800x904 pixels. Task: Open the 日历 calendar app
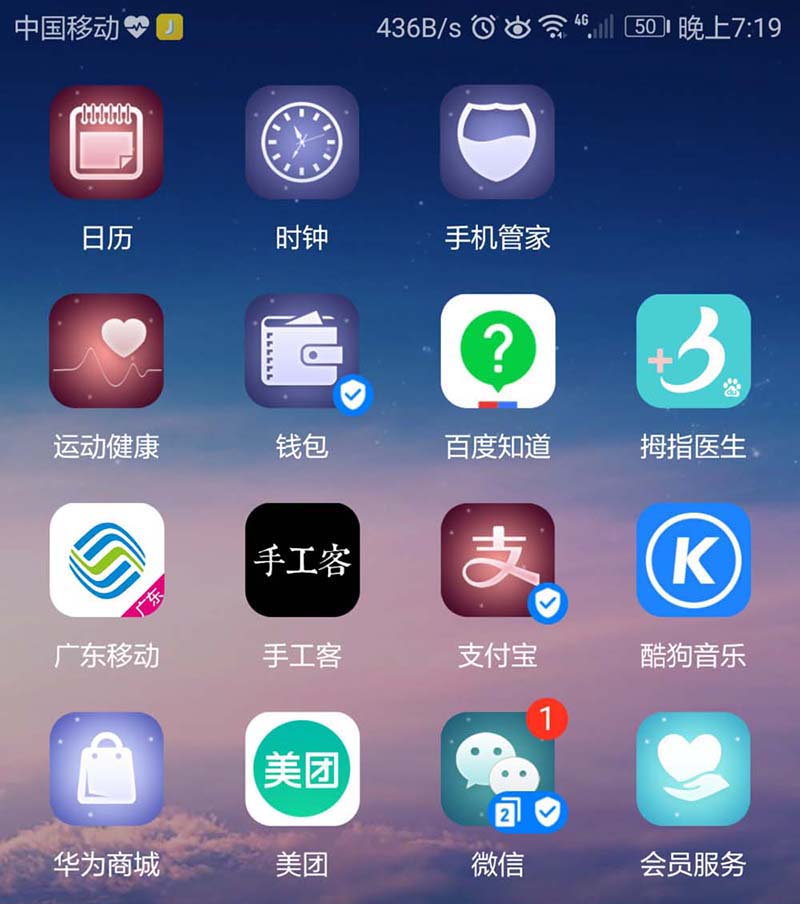point(107,142)
